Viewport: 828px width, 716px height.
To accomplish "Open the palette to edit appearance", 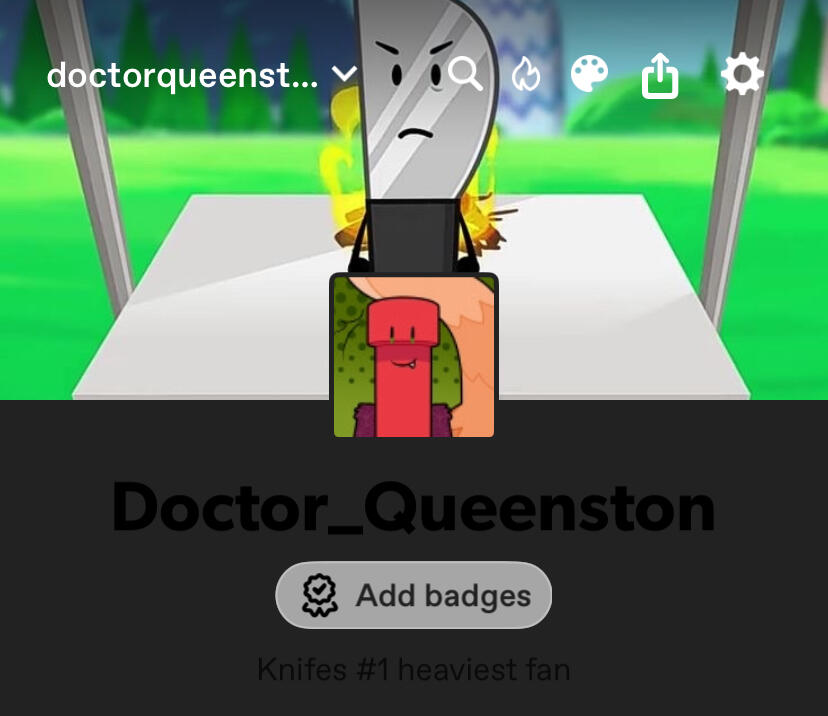I will 589,74.
